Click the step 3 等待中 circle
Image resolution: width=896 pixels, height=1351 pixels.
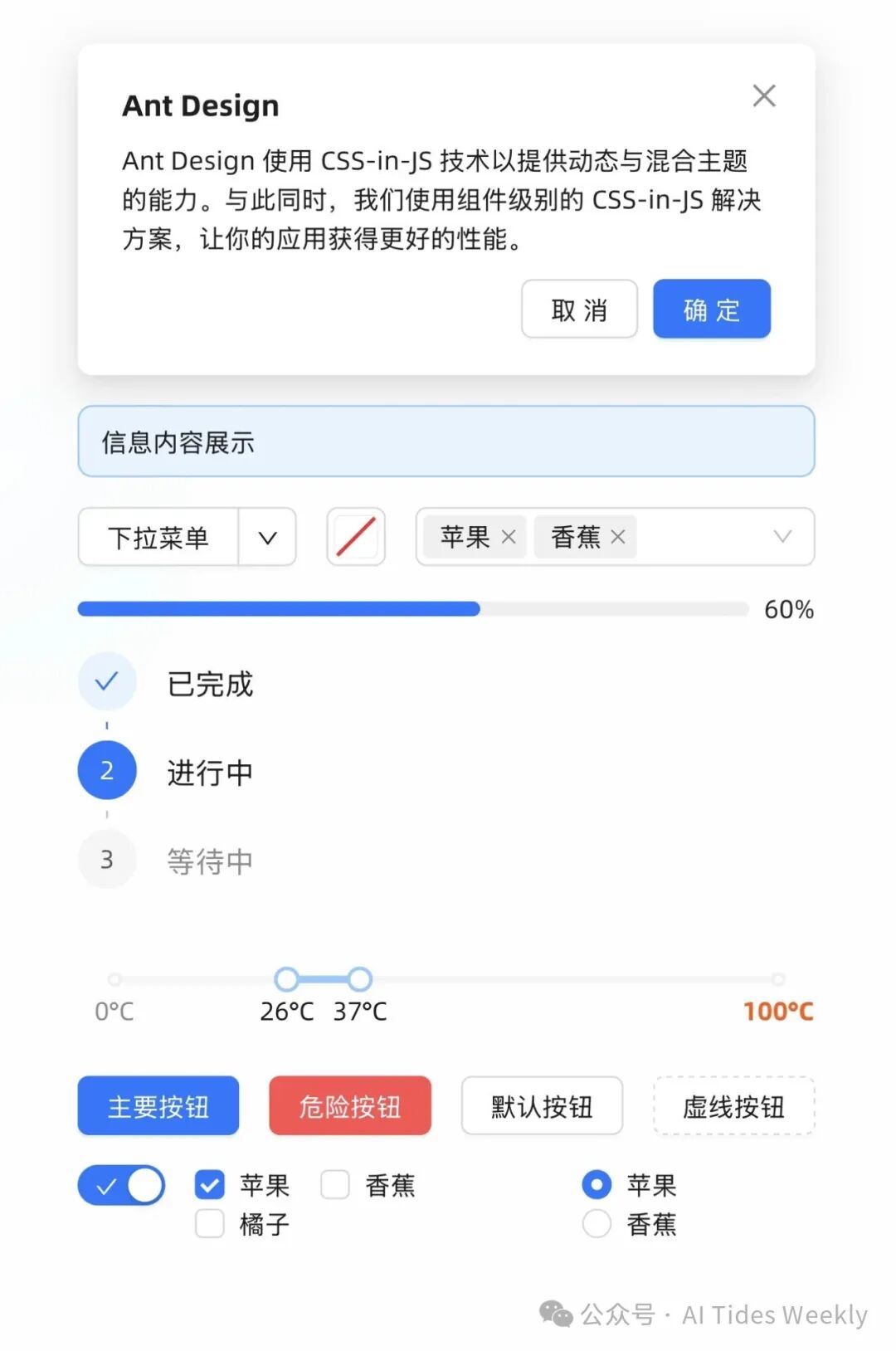tap(107, 860)
